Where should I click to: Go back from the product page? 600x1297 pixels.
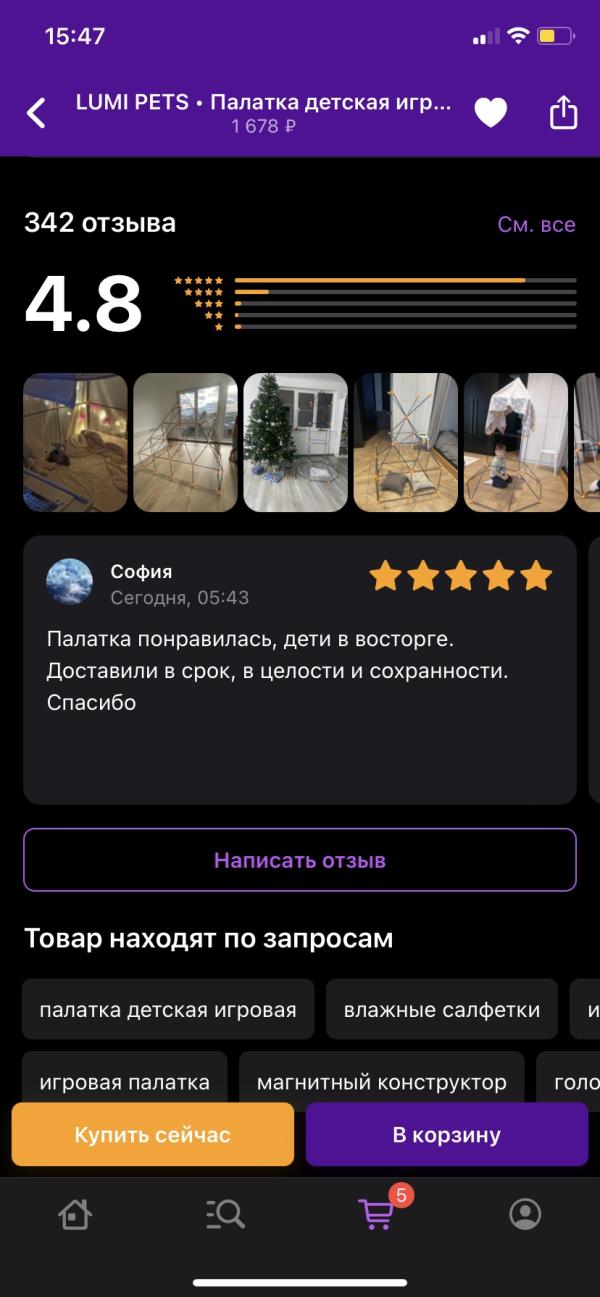(x=36, y=113)
